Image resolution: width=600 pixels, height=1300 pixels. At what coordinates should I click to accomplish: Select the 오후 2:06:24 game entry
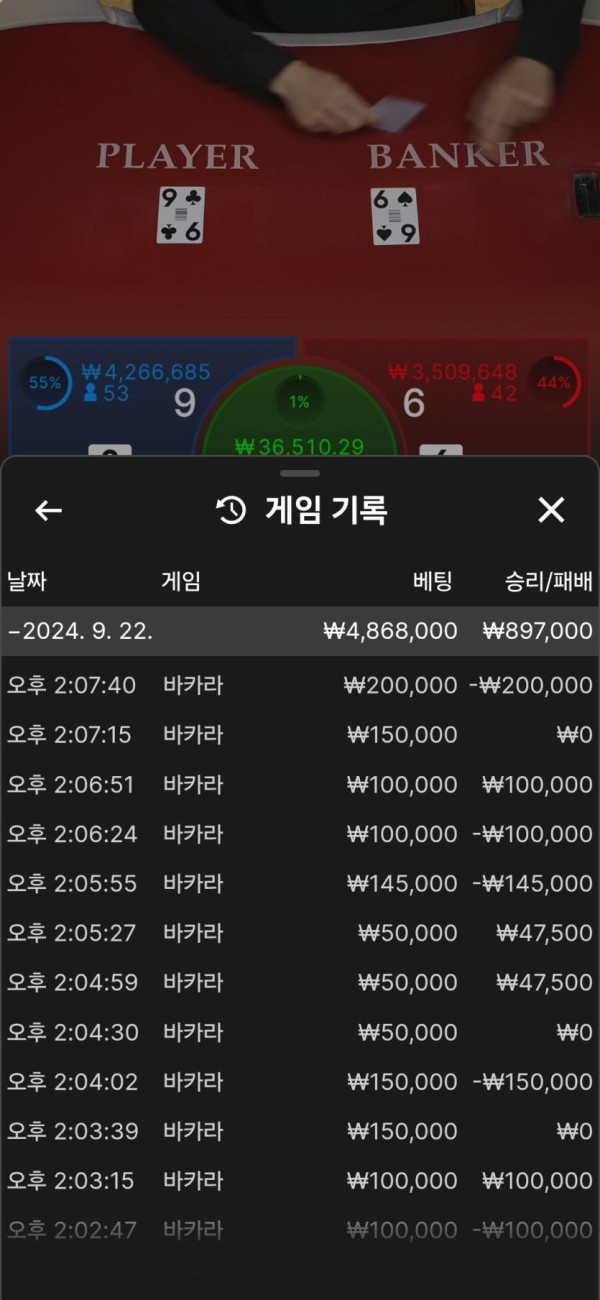pyautogui.click(x=300, y=834)
